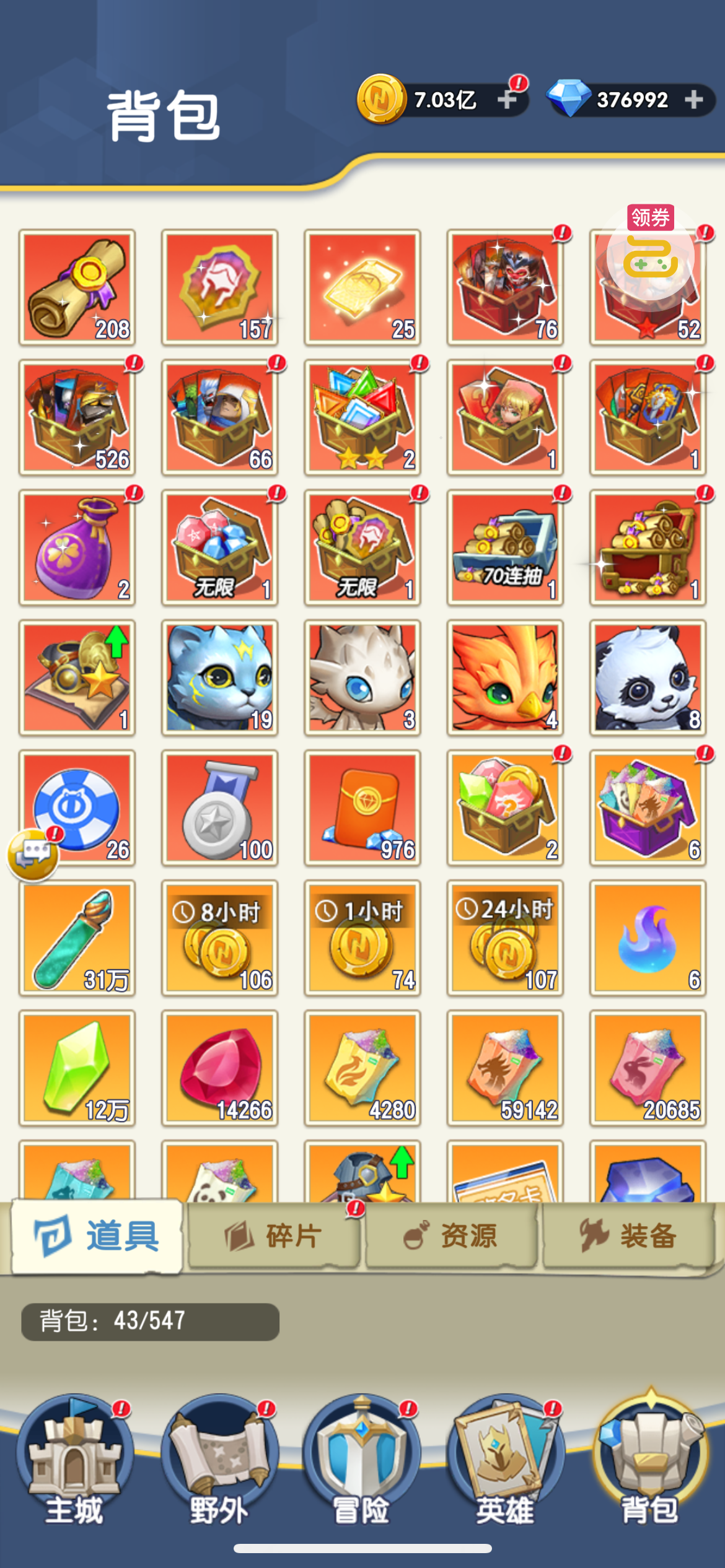Screen dimensions: 725x1568
Task: Select the scroll item with 208 count
Action: (x=77, y=287)
